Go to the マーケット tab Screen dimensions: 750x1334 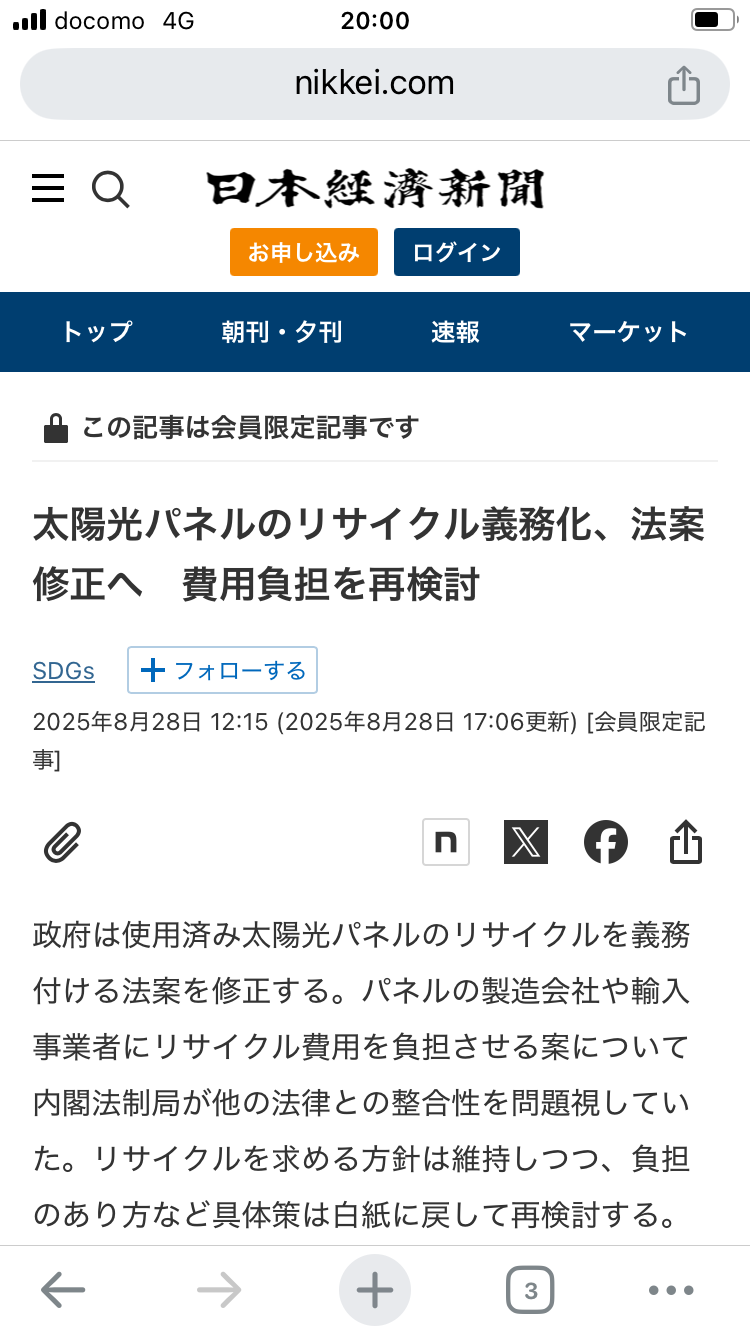628,332
